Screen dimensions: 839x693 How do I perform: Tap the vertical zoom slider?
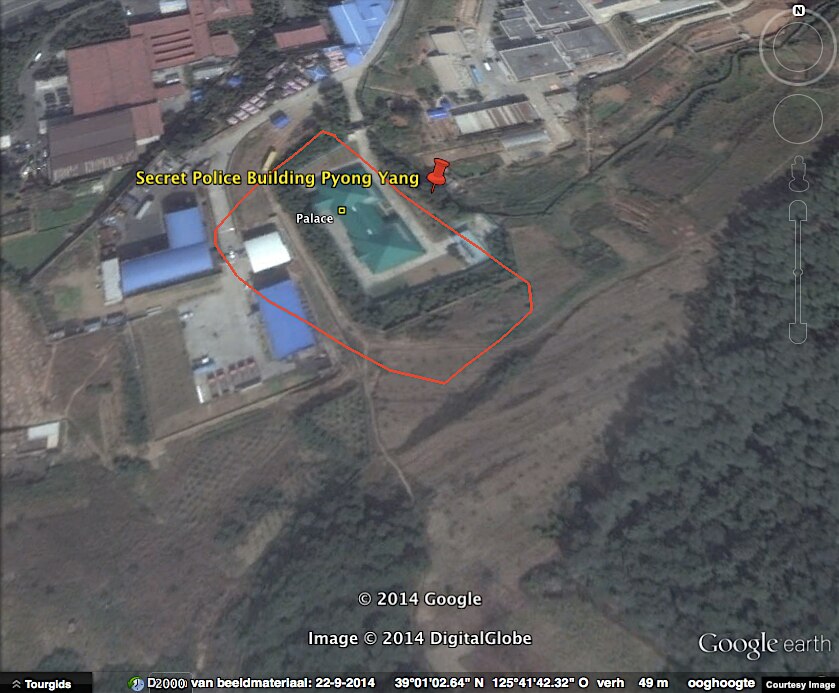point(797,272)
